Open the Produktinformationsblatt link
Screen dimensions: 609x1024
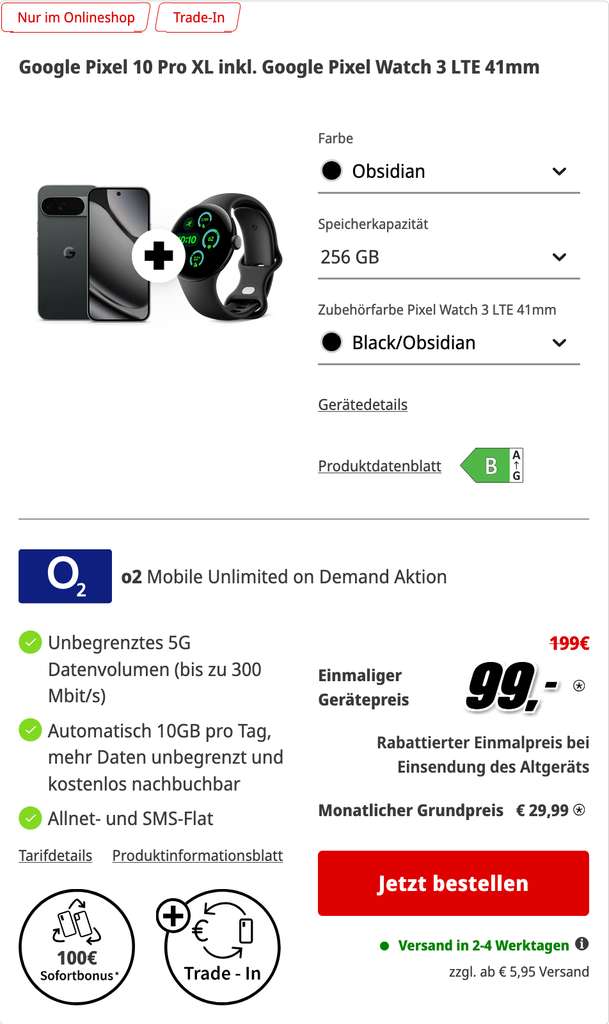[198, 856]
